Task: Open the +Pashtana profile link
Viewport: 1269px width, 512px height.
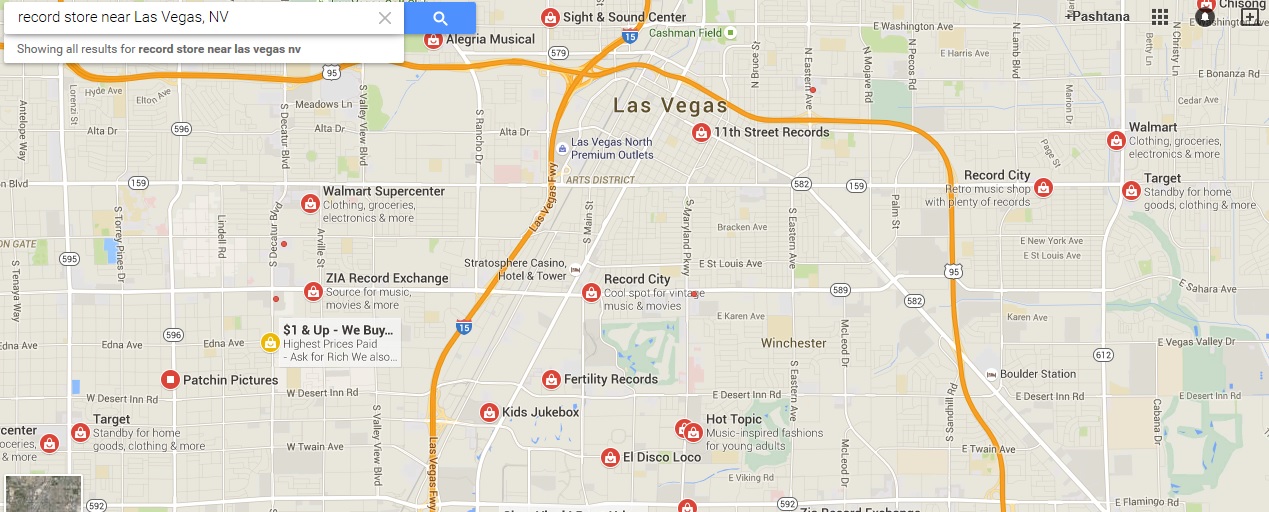Action: click(x=1098, y=16)
